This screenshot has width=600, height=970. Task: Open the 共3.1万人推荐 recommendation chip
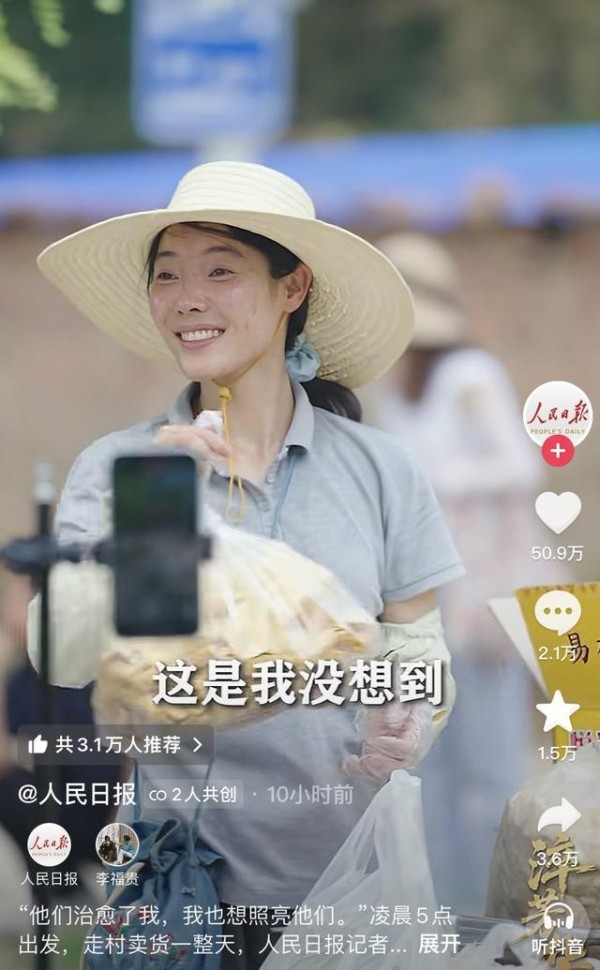[x=116, y=744]
